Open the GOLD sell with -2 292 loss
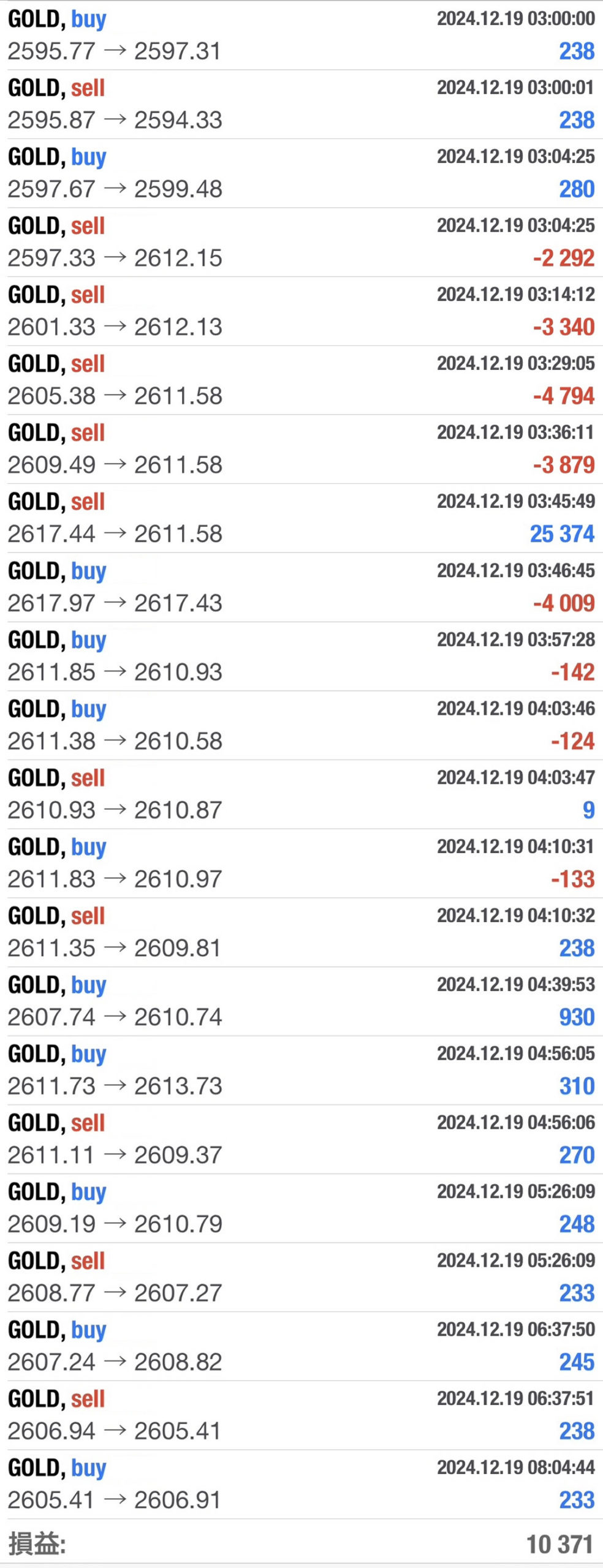Viewport: 603px width, 1568px height. [x=301, y=242]
